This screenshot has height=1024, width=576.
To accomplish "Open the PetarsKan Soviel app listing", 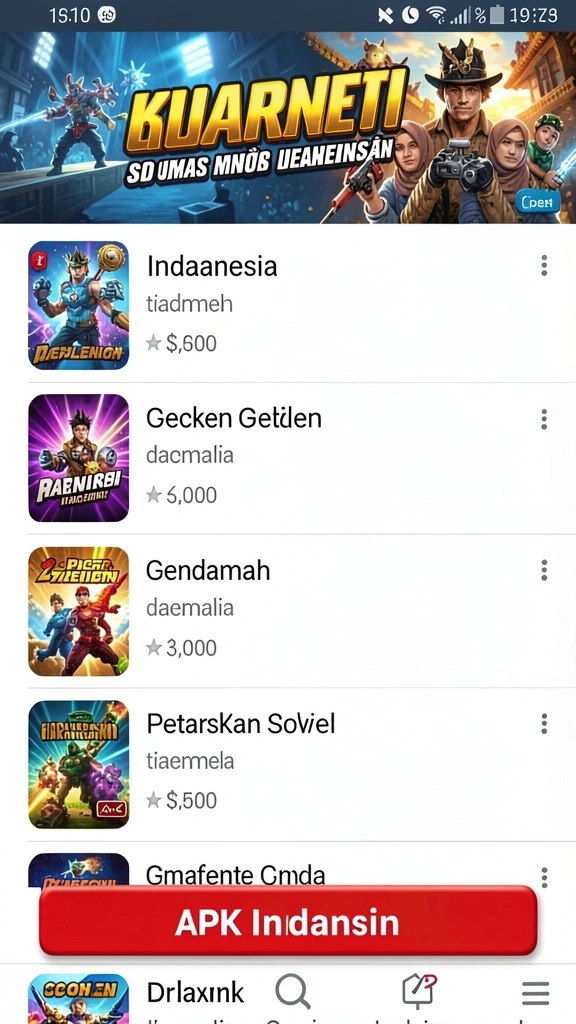I will click(x=288, y=764).
